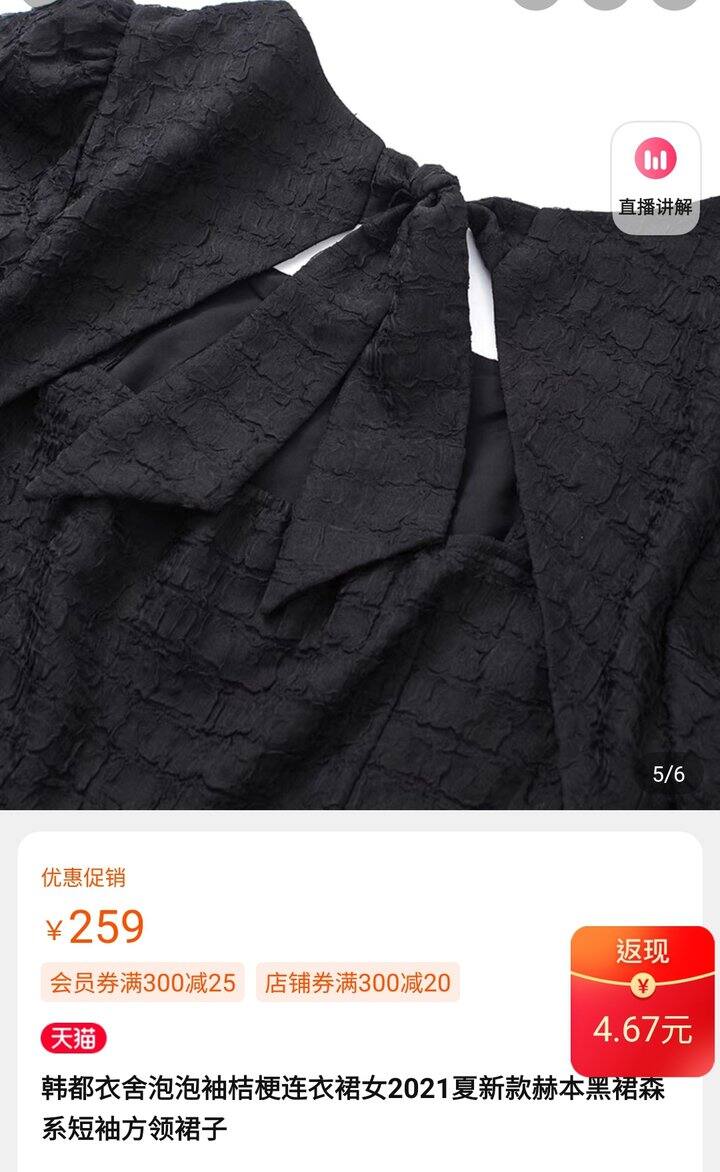Claim the 会员券满300减25 coupon
720x1172 pixels.
(143, 982)
